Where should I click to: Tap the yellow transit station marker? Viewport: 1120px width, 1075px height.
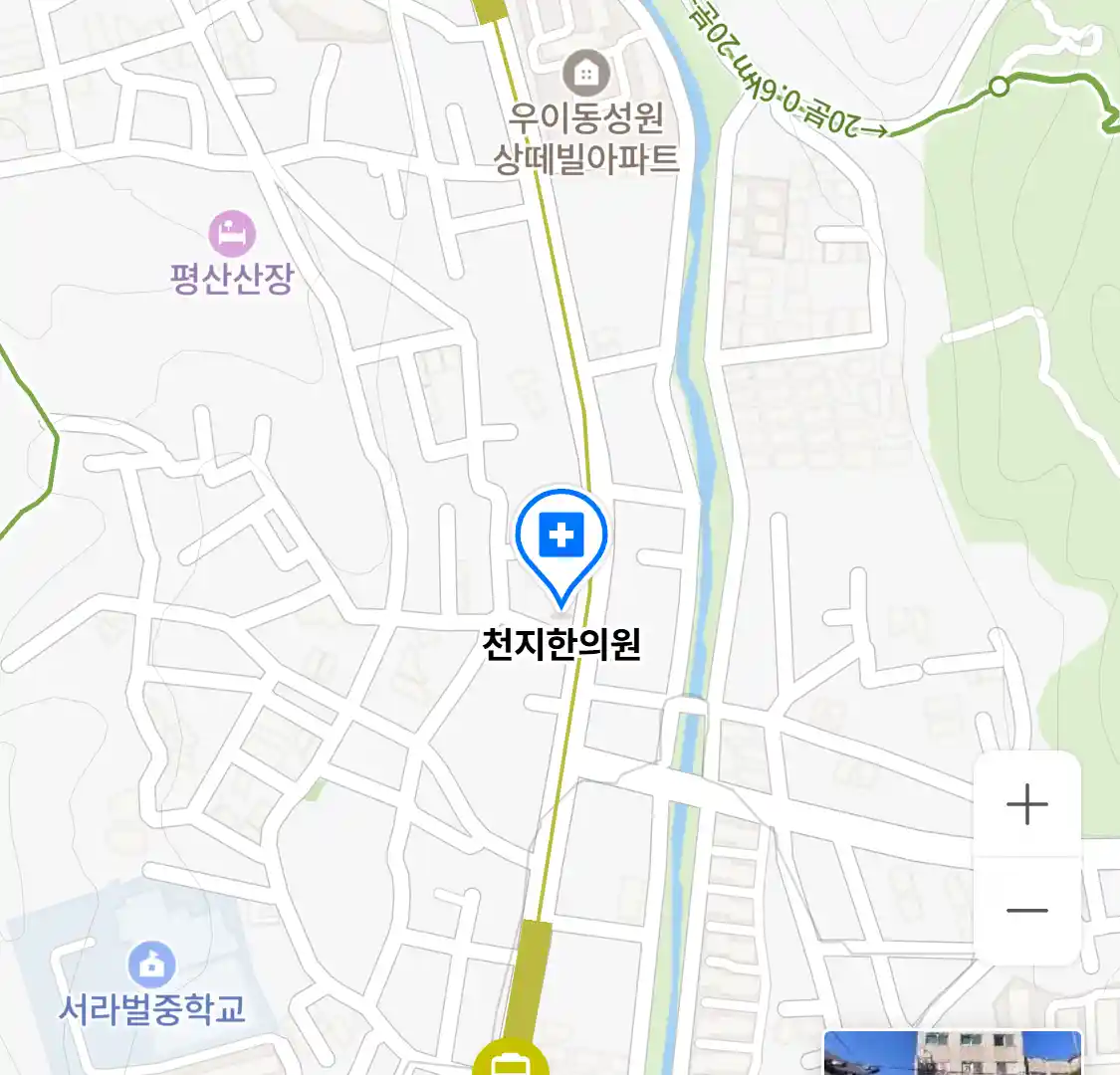(x=511, y=1061)
